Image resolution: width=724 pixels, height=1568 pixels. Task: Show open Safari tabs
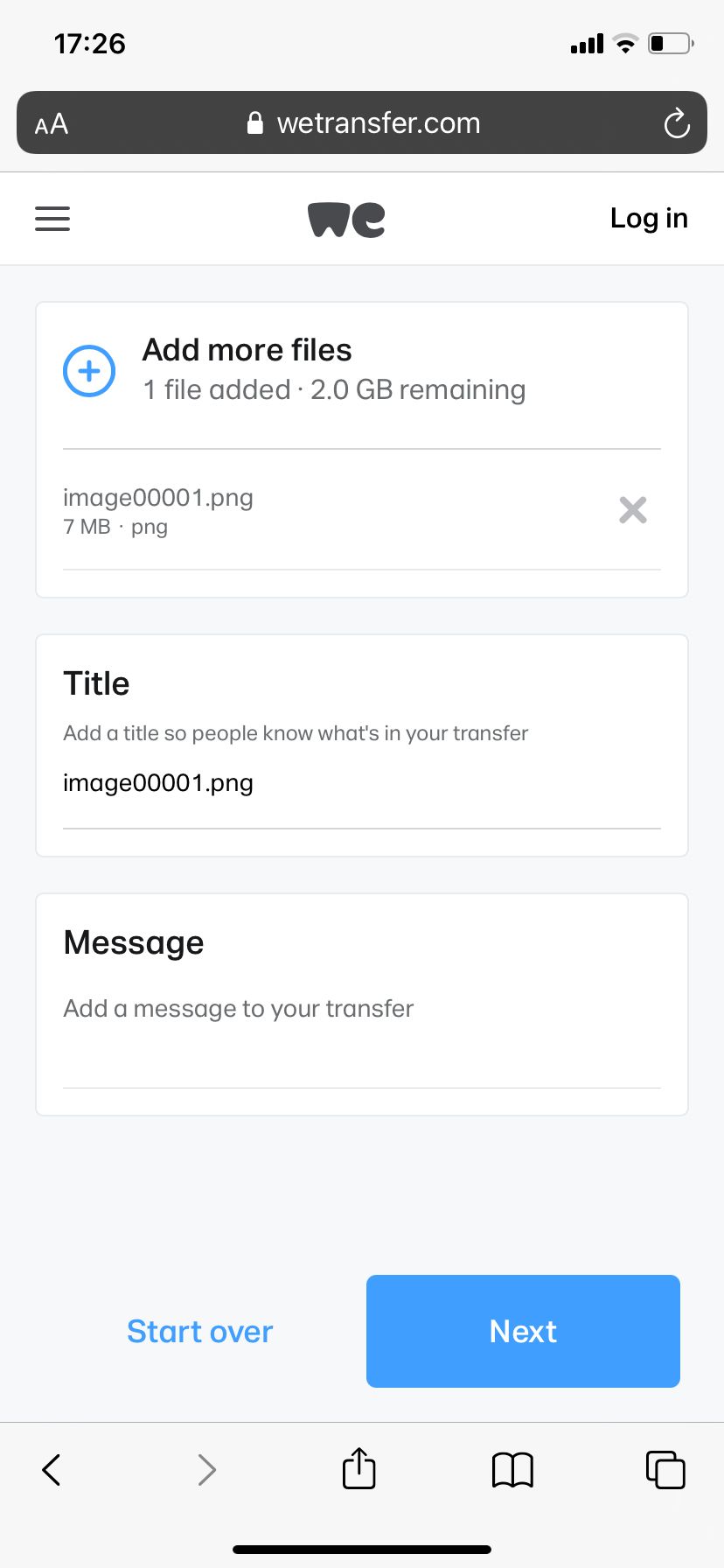pos(665,1469)
